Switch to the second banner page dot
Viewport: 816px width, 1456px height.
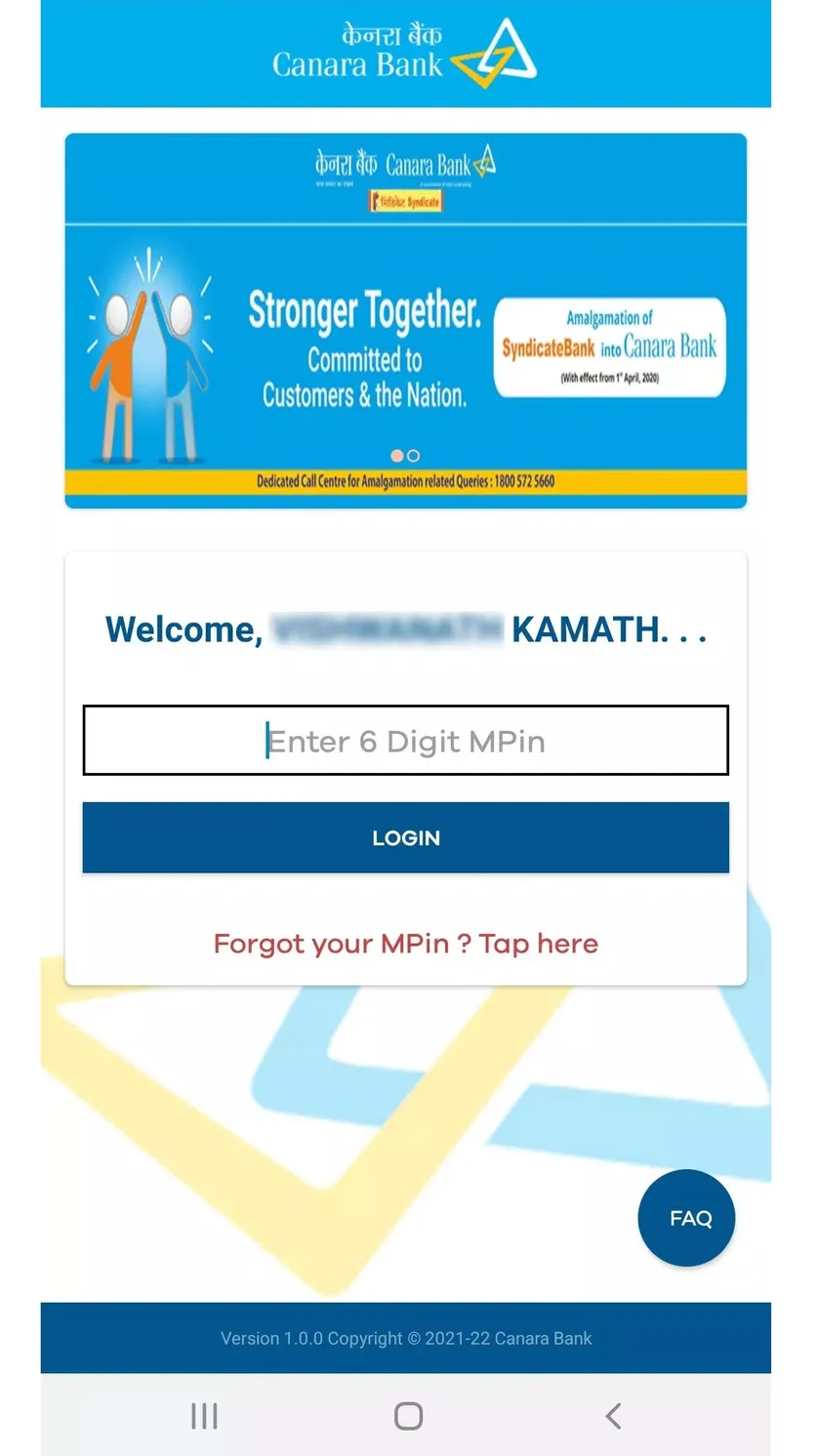click(414, 456)
